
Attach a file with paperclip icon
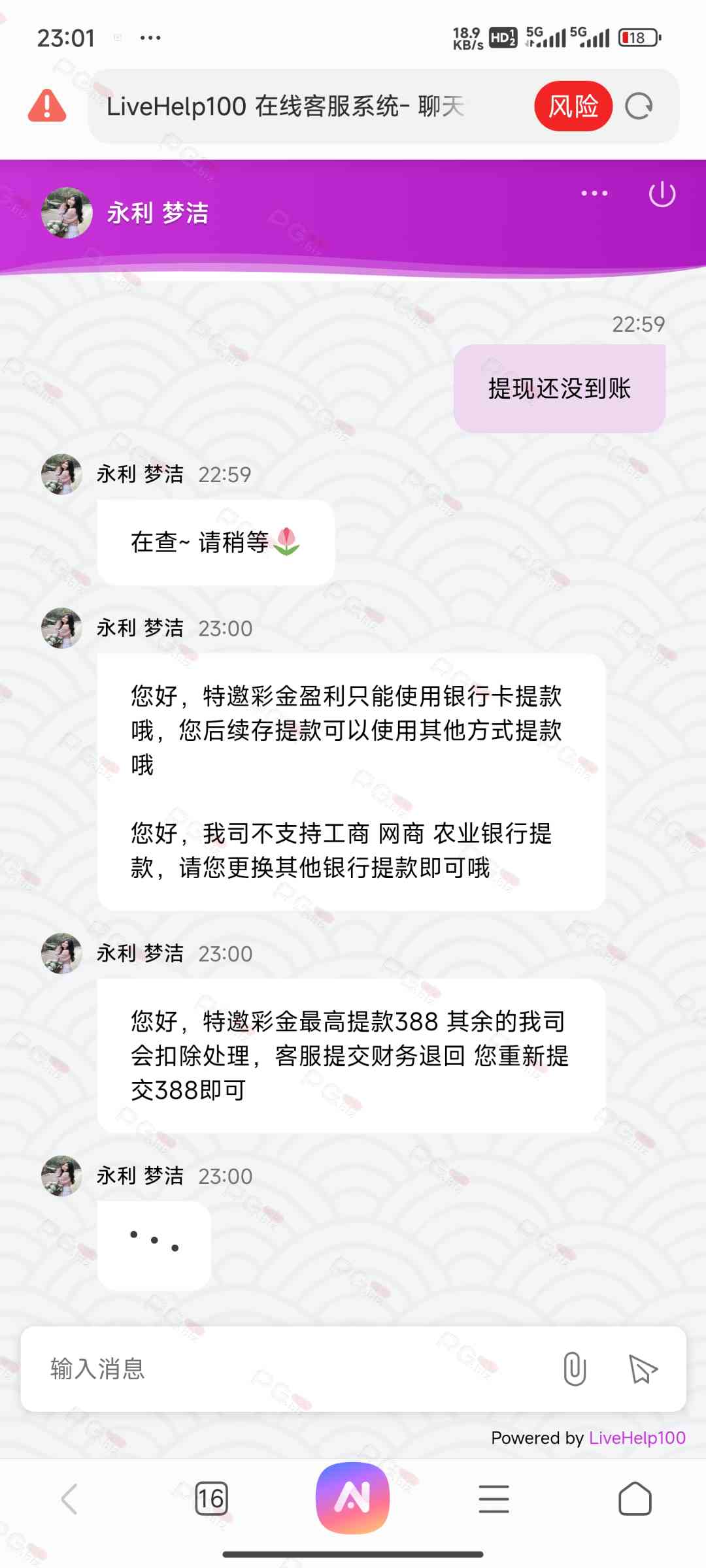point(575,1369)
